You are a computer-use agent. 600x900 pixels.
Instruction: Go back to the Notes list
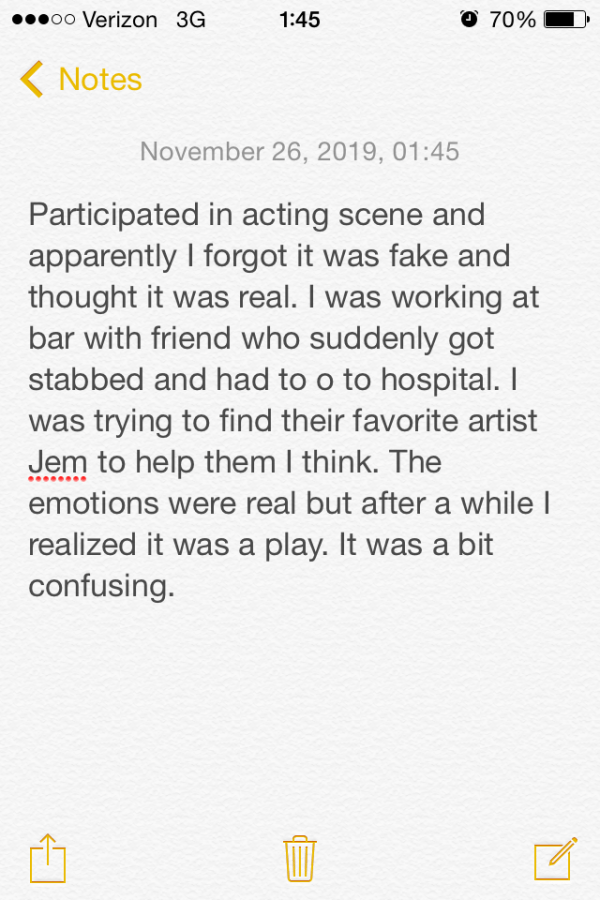pos(80,80)
